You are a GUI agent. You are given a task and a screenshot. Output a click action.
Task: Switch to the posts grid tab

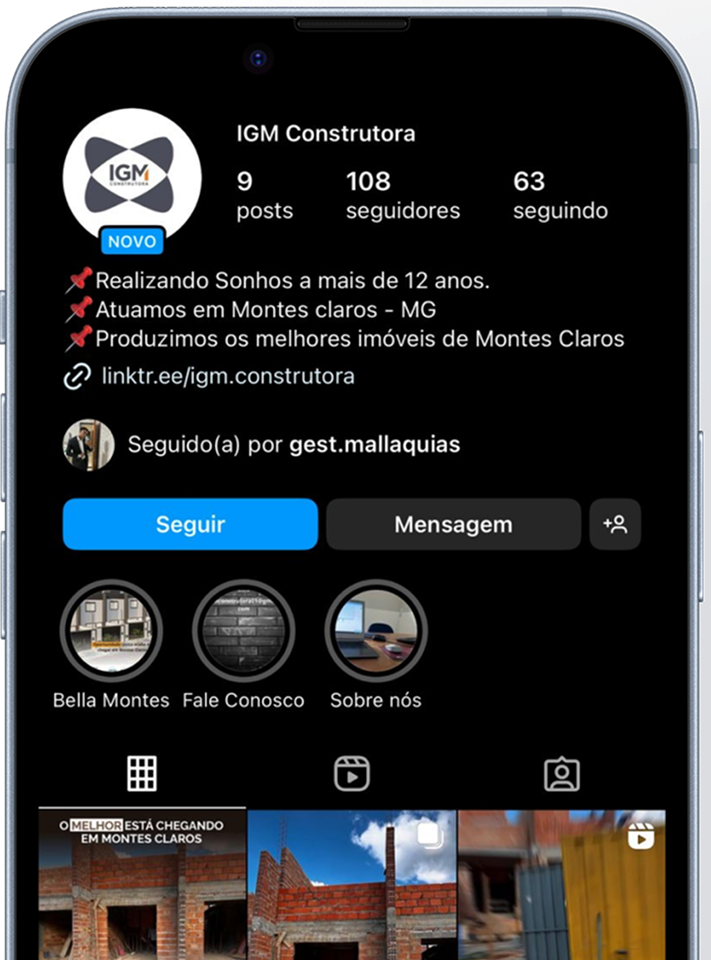[142, 773]
